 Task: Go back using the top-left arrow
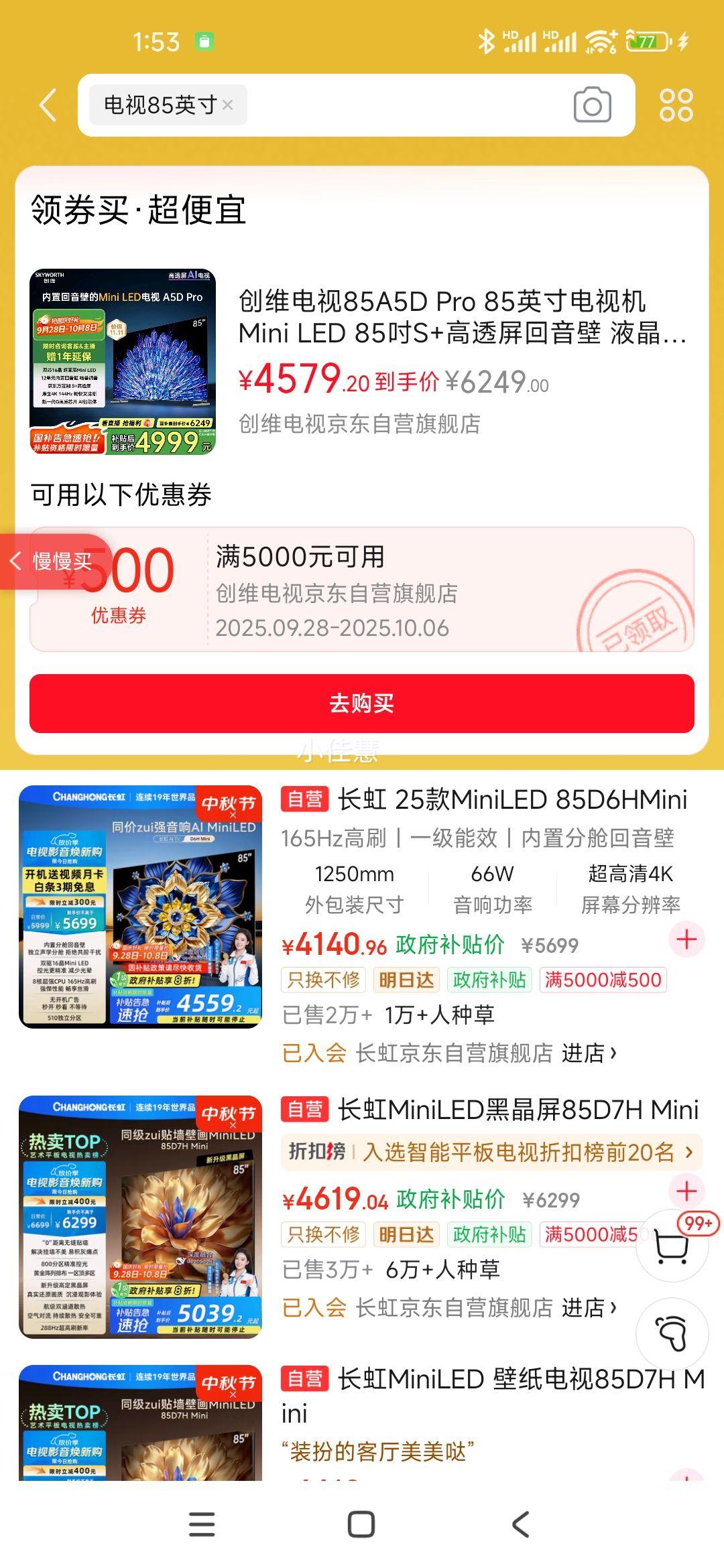click(x=47, y=106)
